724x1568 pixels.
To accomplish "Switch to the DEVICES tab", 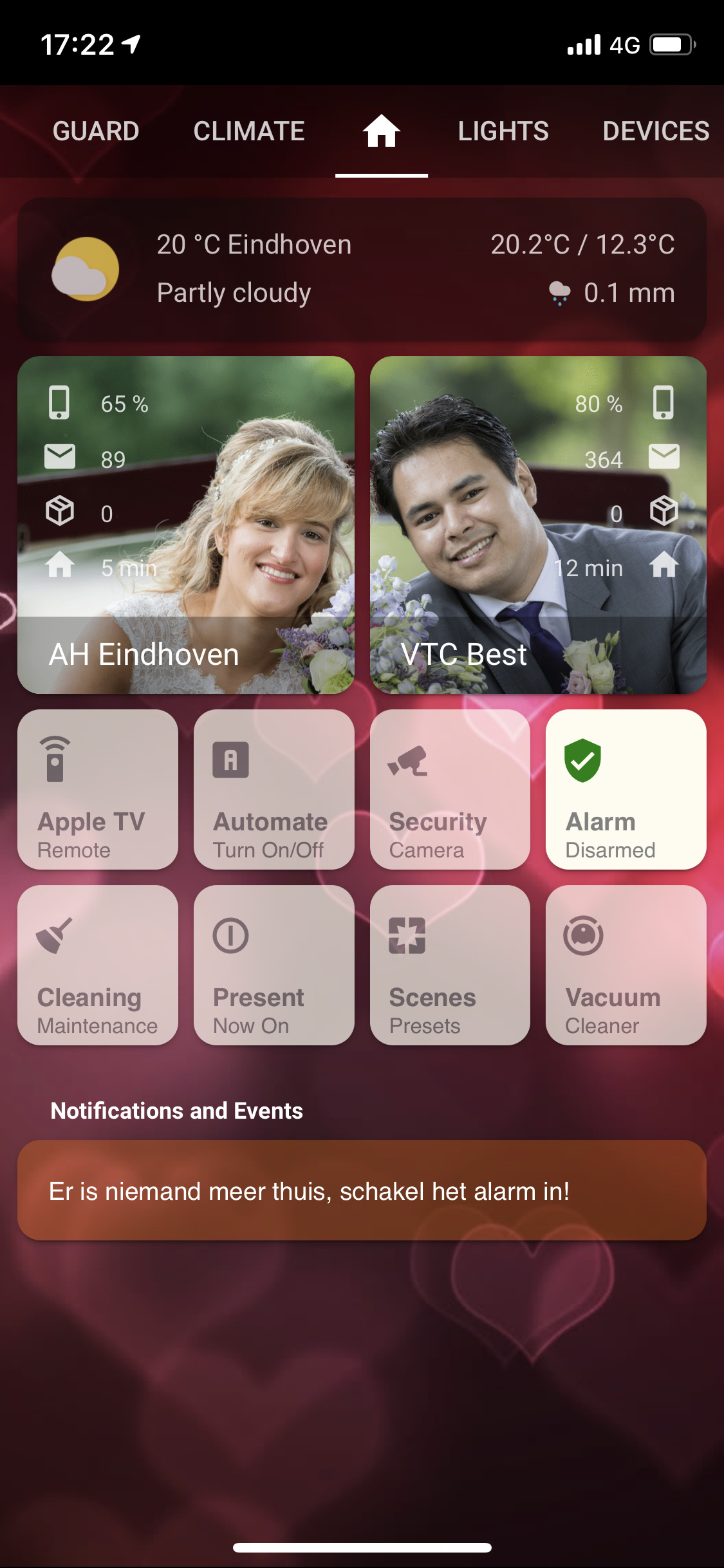I will coord(655,131).
